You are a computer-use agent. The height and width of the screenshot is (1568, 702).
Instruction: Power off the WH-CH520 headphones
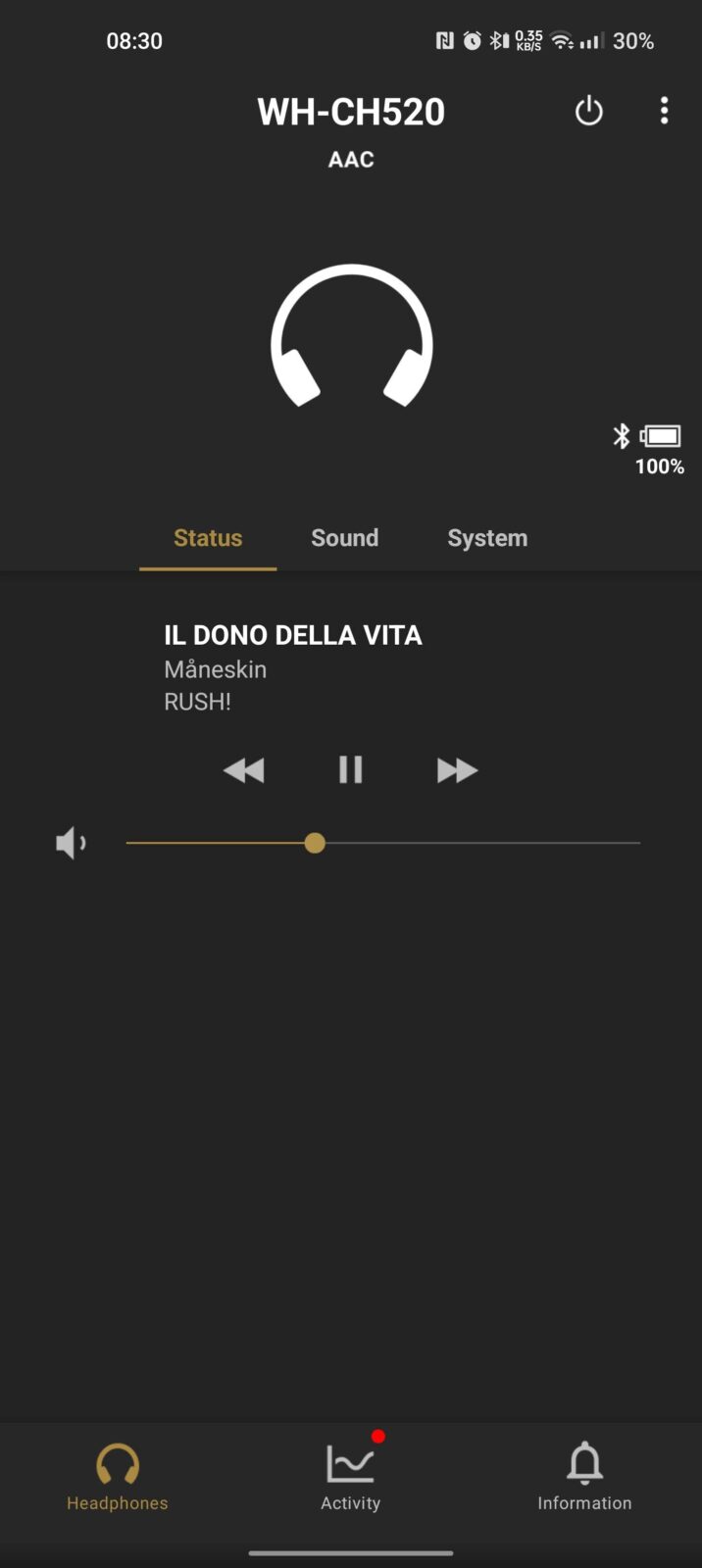pos(588,111)
